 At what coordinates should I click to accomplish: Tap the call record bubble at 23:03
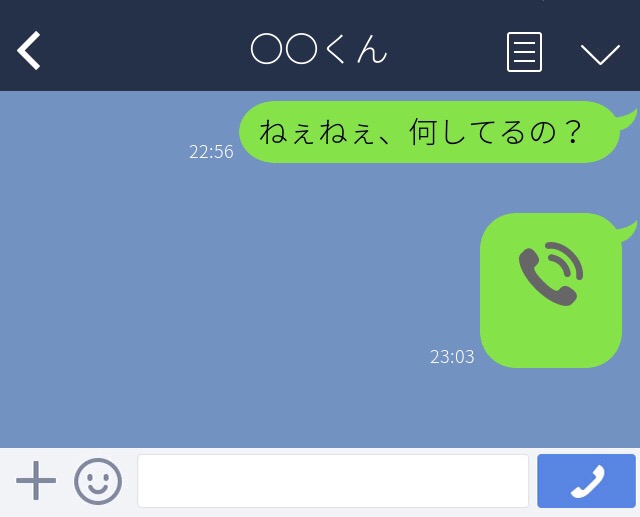click(x=551, y=290)
